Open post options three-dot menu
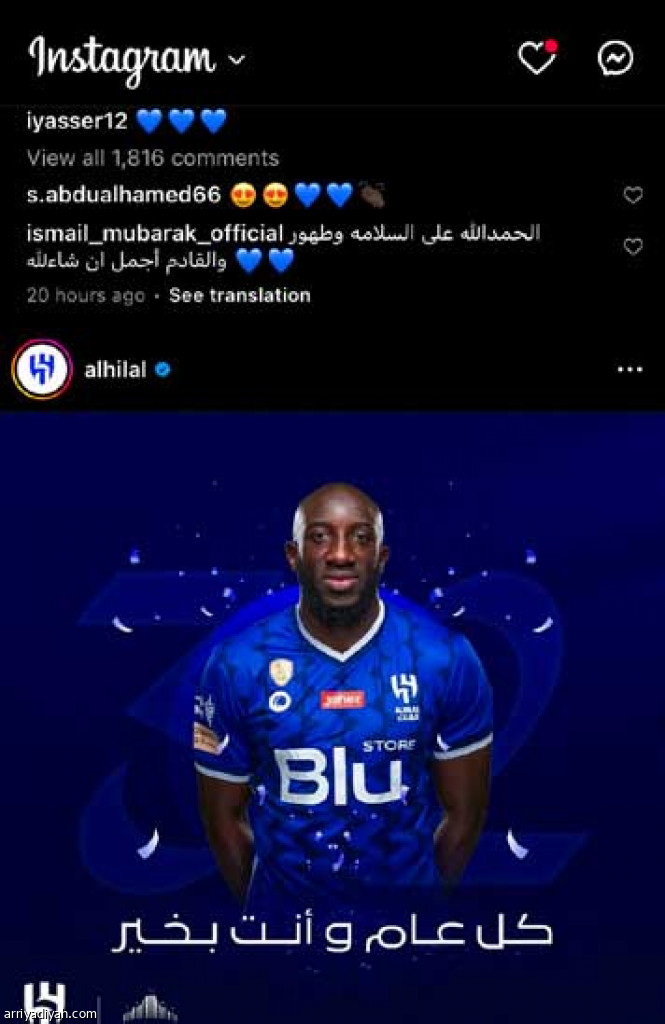Screen dimensions: 665x1024 pos(630,370)
